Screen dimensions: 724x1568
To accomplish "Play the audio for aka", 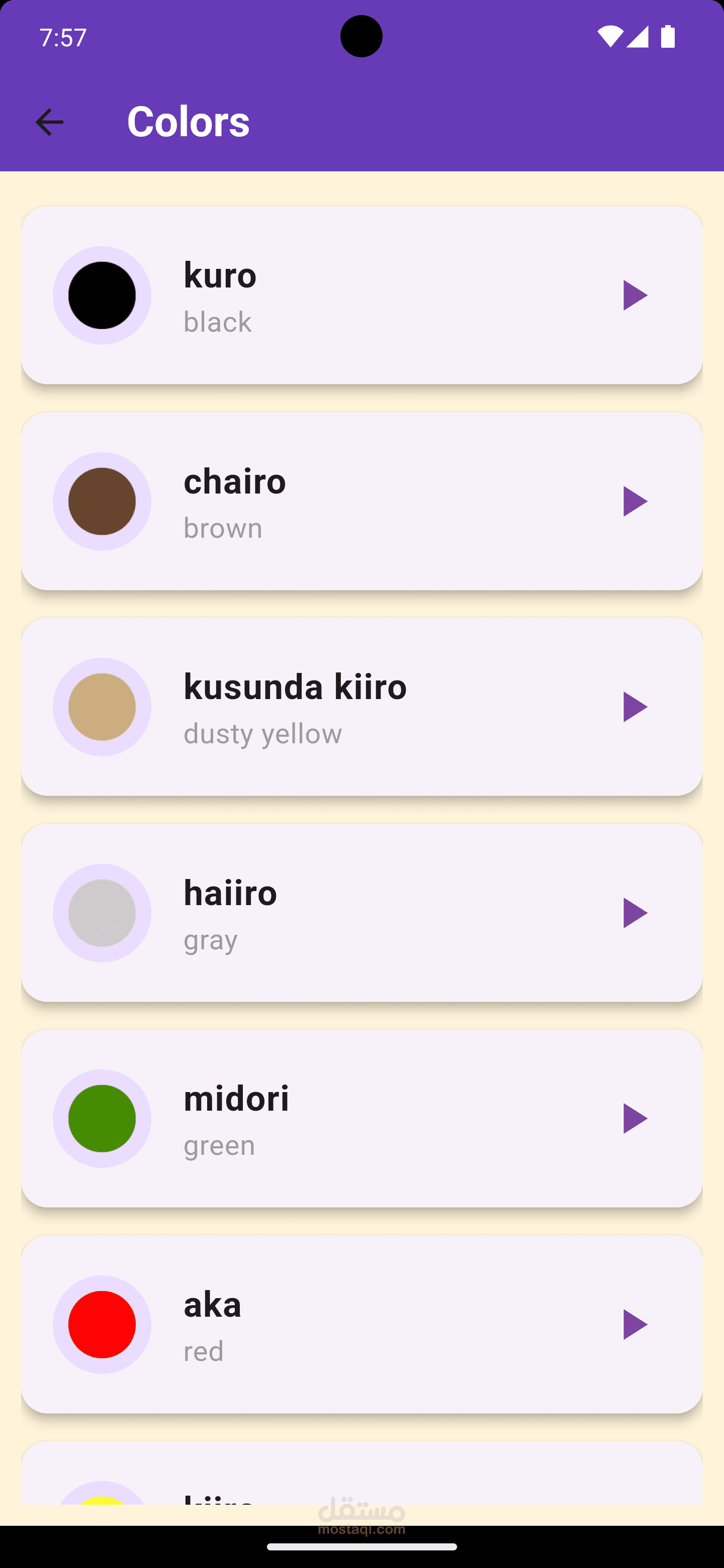I will (x=635, y=1325).
